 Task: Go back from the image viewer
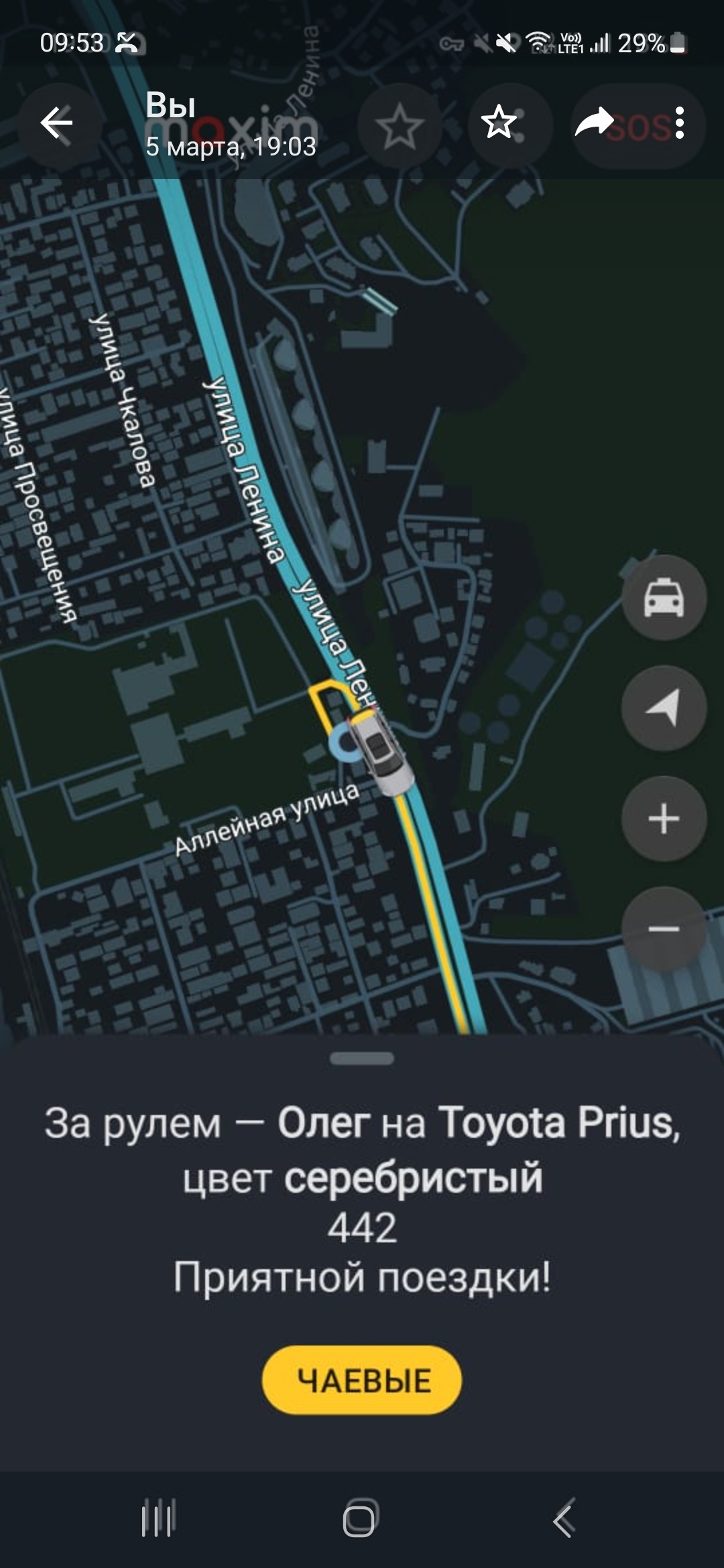[56, 123]
